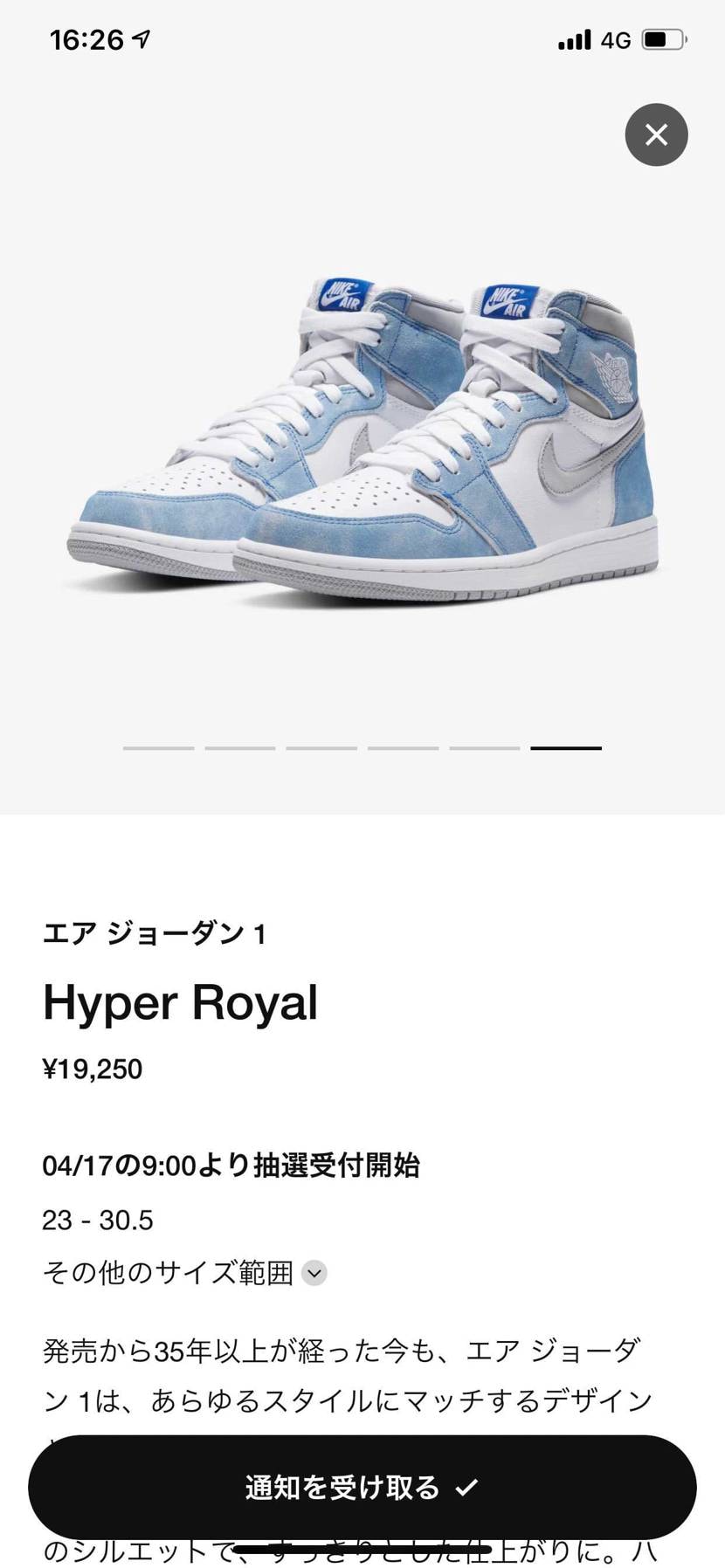Tap the エア ジョーダン 1 label

pyautogui.click(x=155, y=932)
